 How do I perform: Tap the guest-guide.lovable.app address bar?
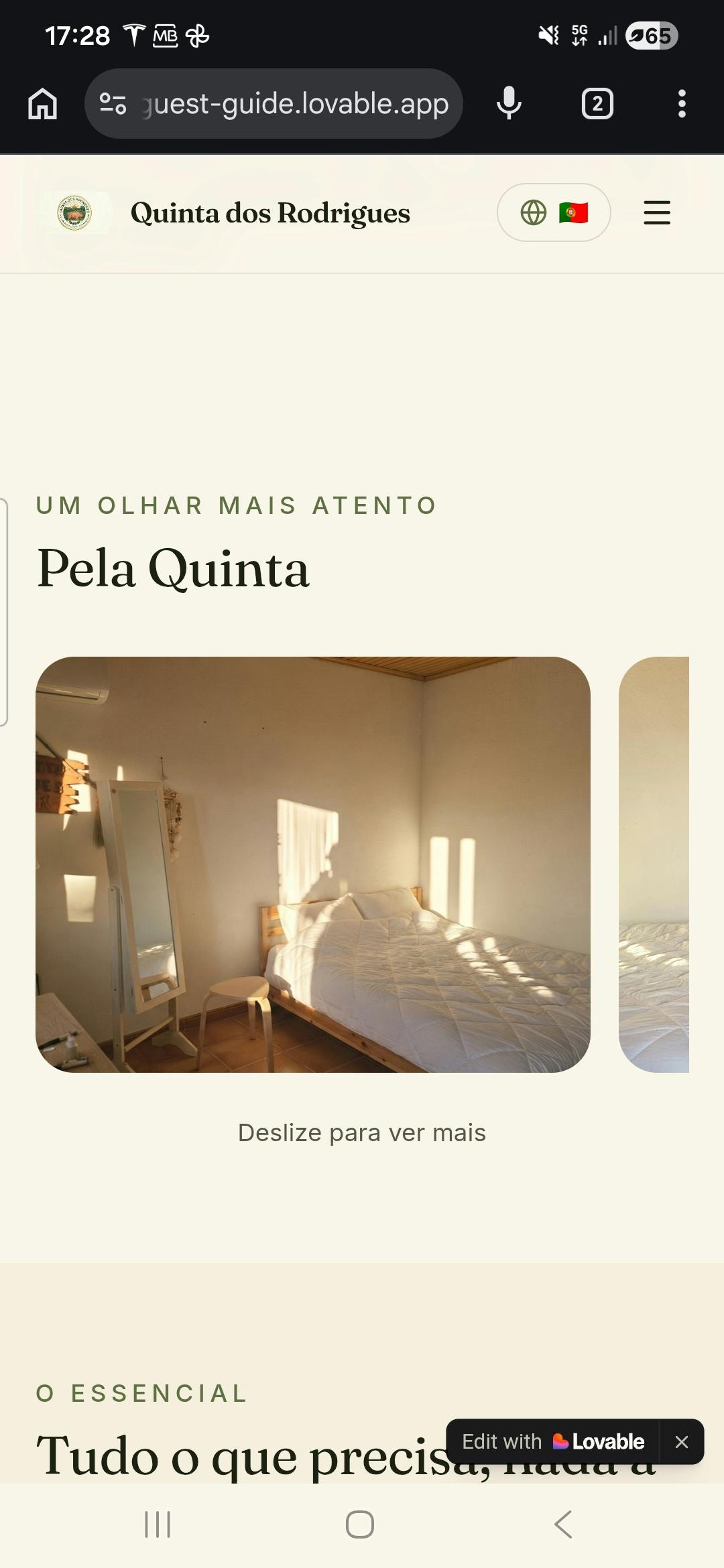click(x=274, y=104)
